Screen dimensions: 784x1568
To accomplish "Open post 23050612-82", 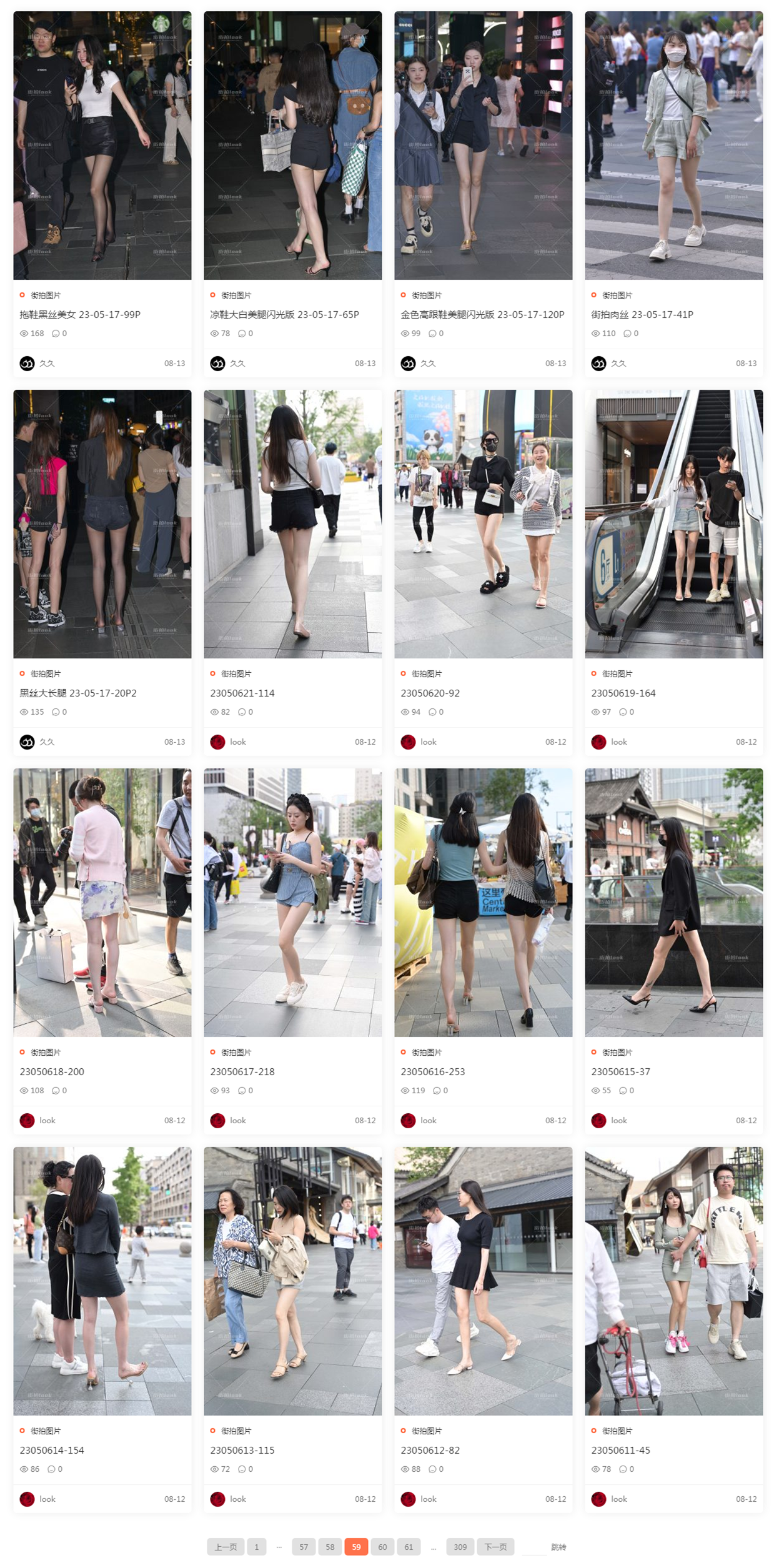I will coord(430,1450).
